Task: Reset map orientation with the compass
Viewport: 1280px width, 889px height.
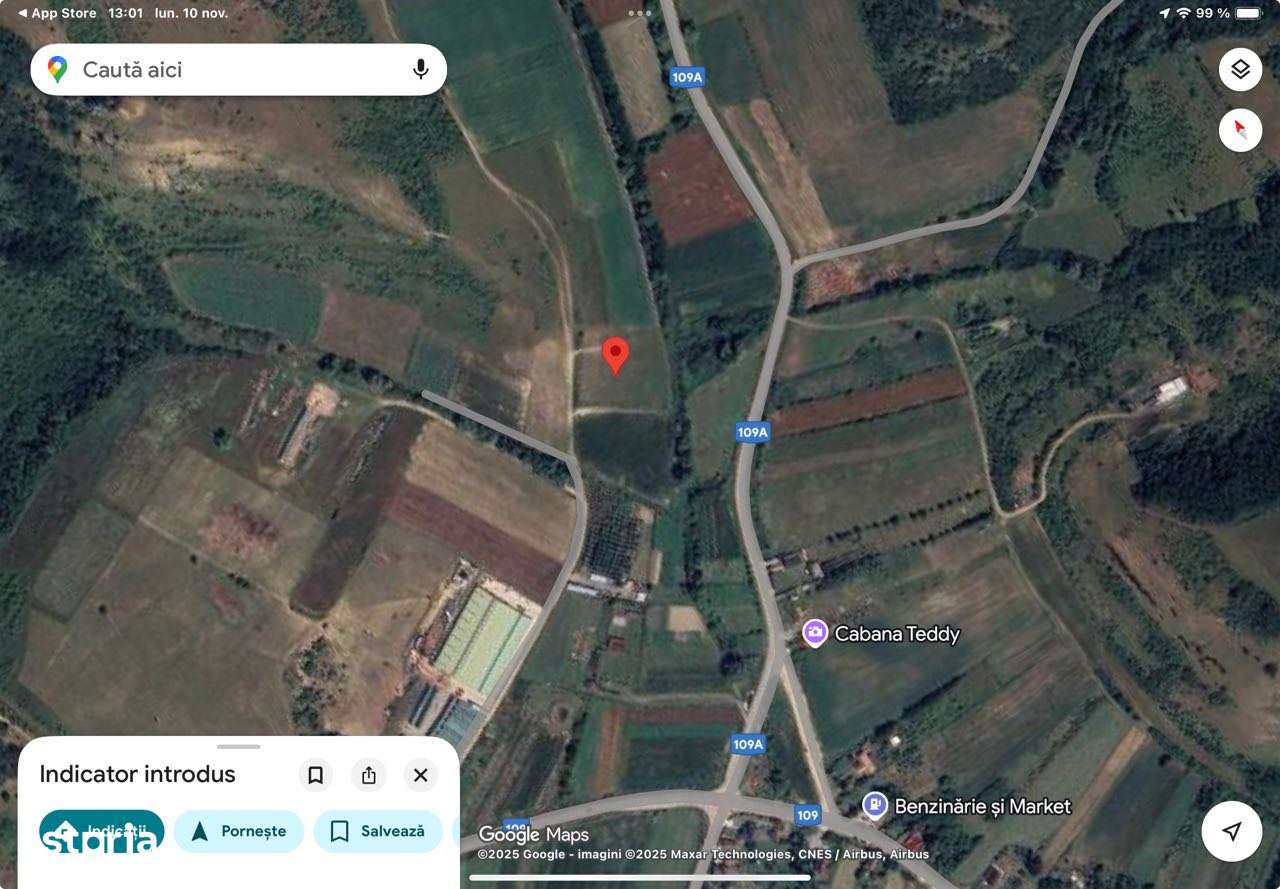Action: (1240, 131)
